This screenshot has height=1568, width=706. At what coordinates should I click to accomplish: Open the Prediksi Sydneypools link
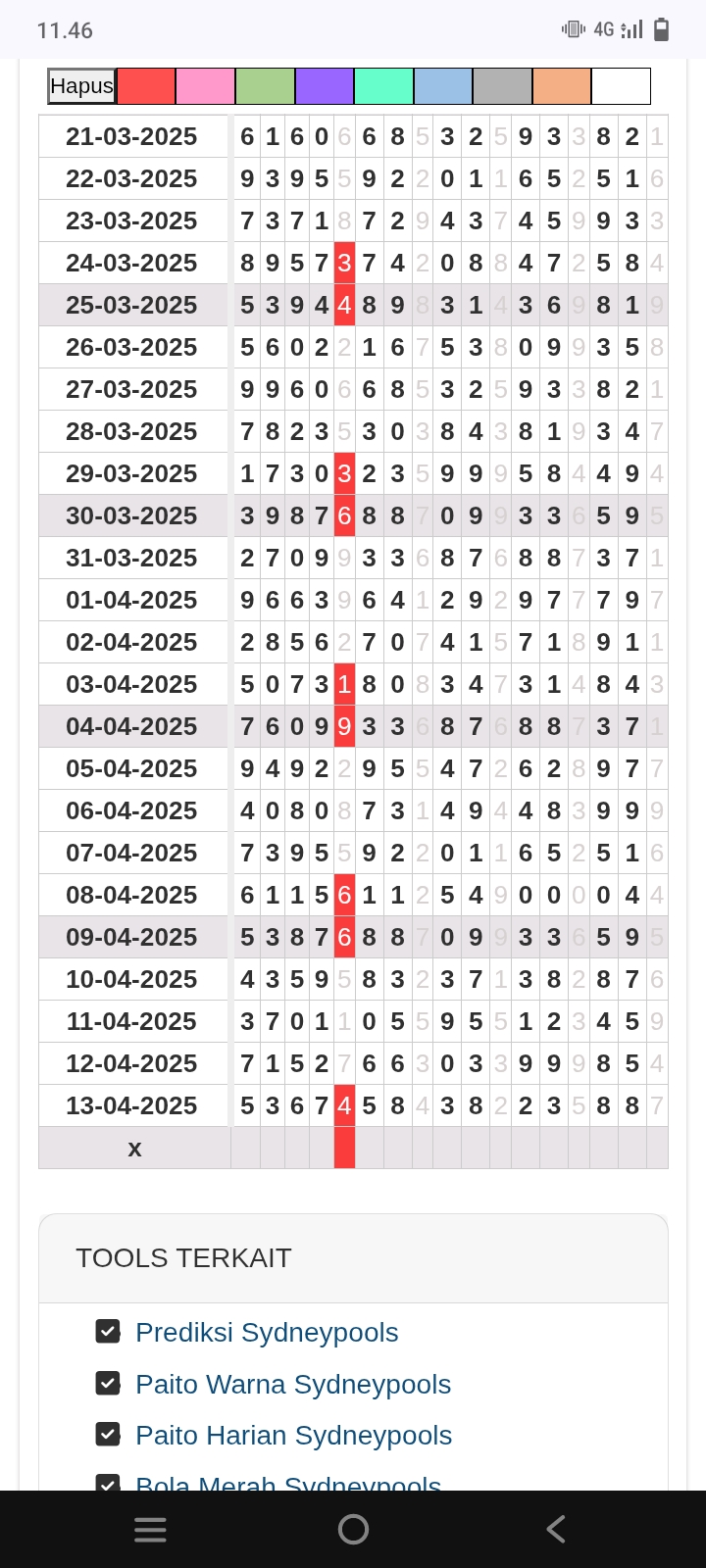(267, 1333)
